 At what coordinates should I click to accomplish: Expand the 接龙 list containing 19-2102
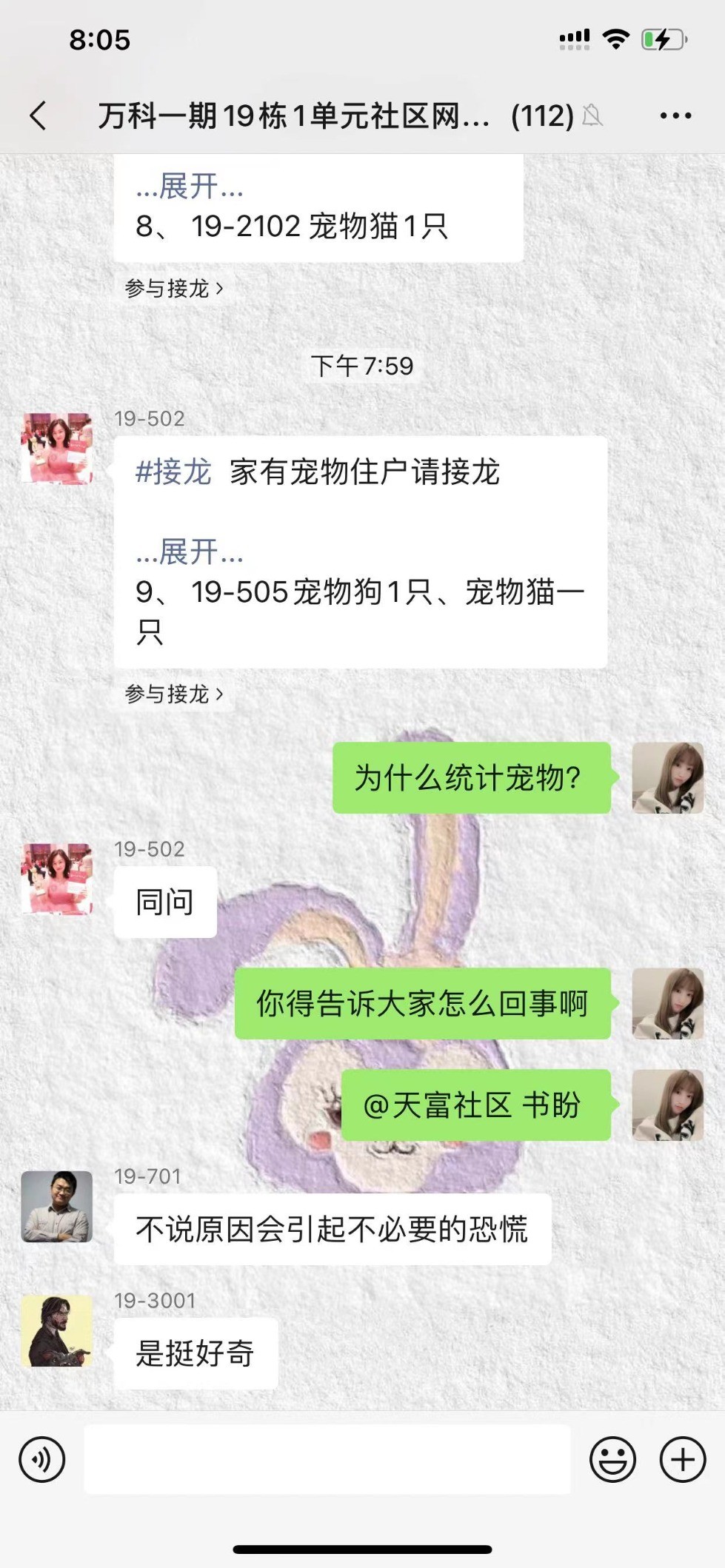click(x=190, y=186)
